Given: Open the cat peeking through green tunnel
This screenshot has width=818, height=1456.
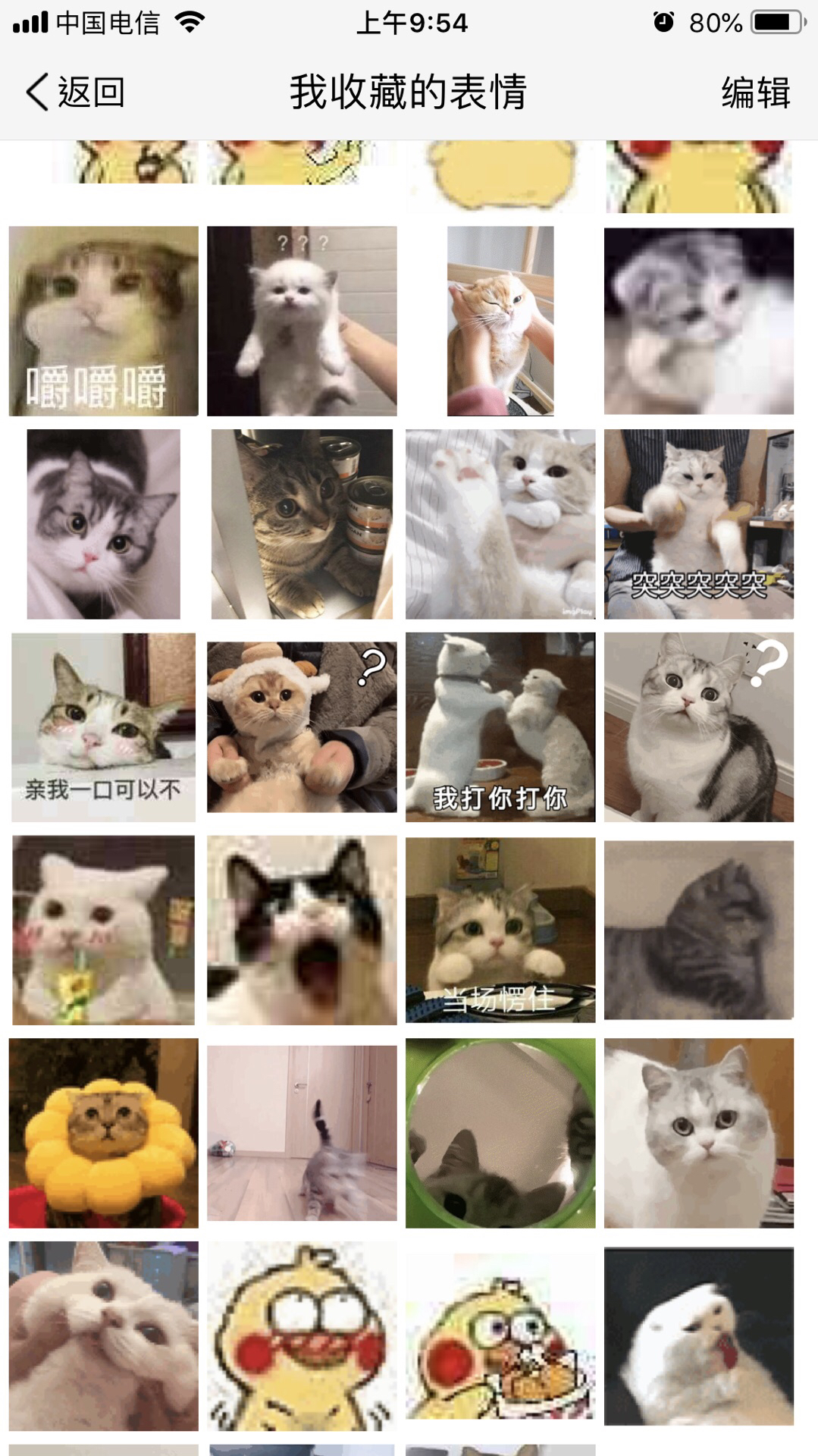Looking at the screenshot, I should (x=500, y=1133).
